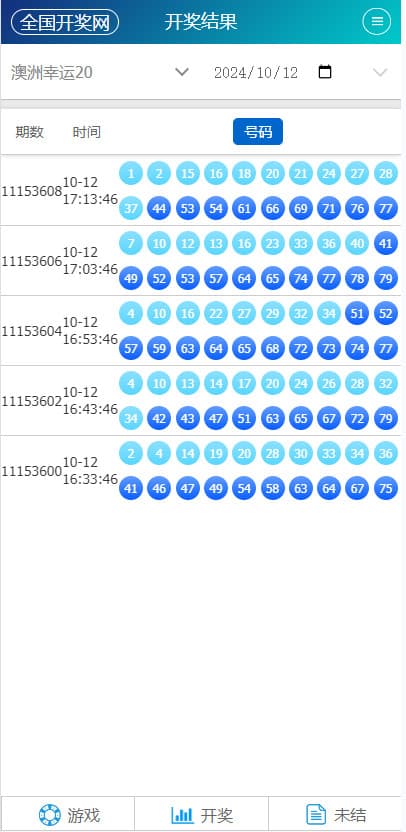Open the calendar date picker icon
This screenshot has height=832, width=406.
coord(325,72)
